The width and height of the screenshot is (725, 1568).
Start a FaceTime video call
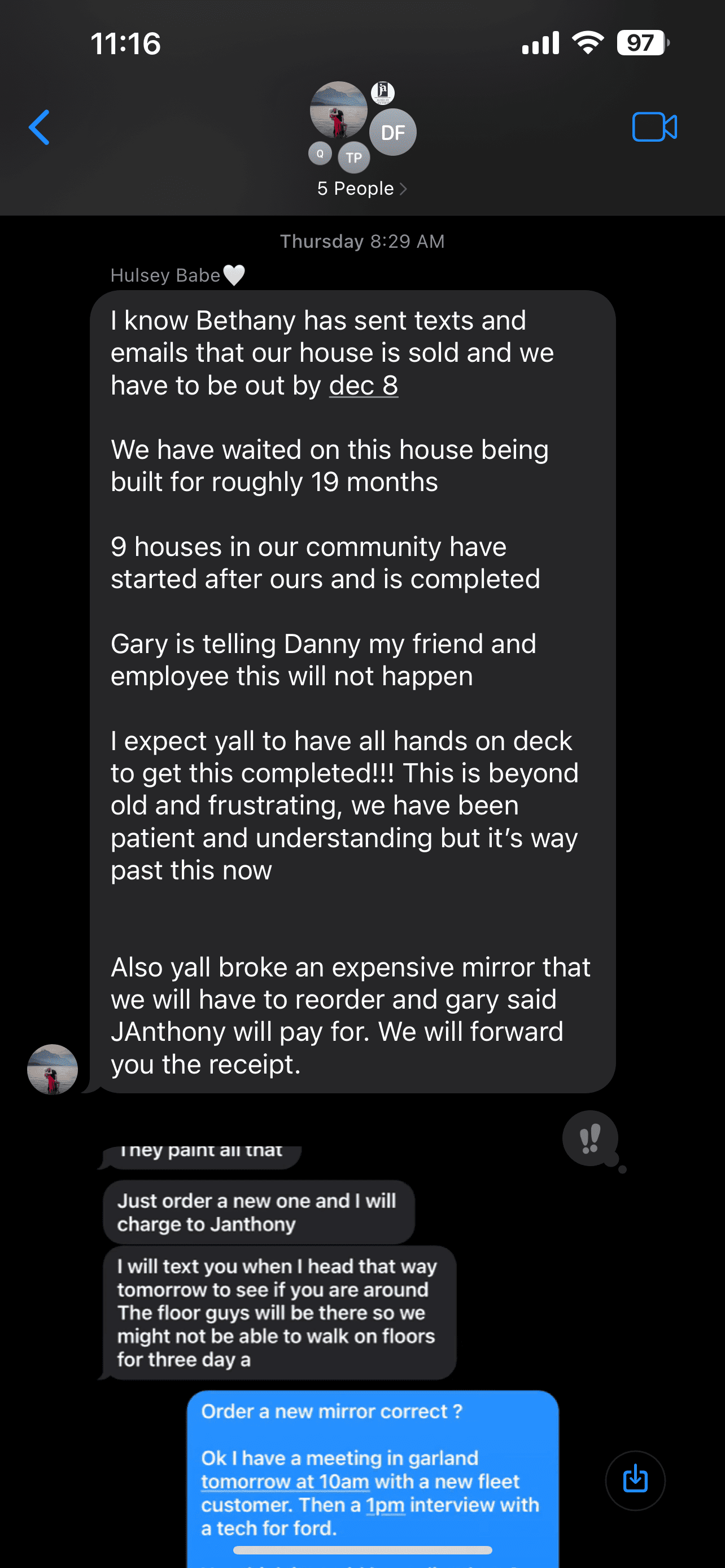point(654,127)
